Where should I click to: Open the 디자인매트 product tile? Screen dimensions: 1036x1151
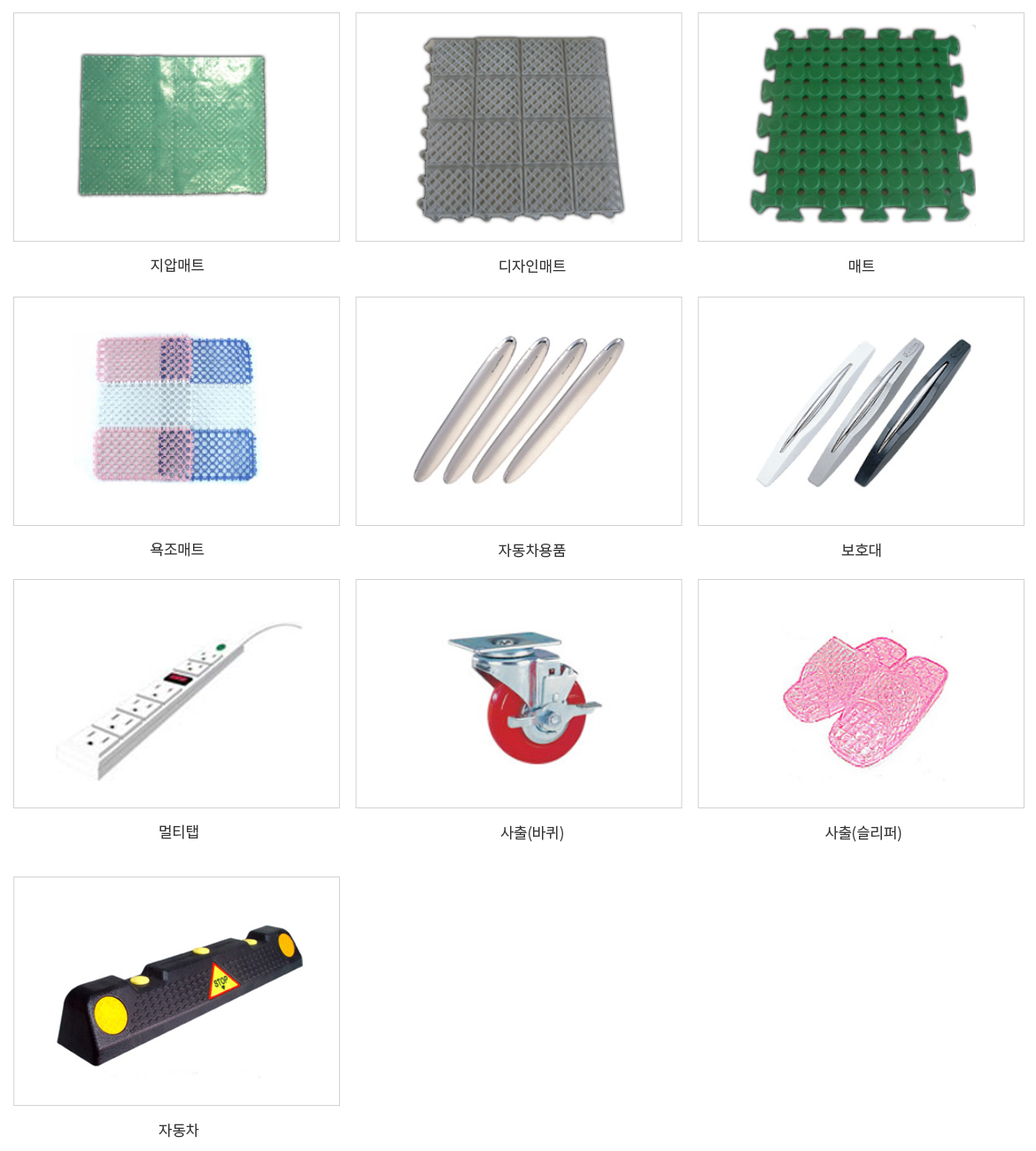point(518,127)
